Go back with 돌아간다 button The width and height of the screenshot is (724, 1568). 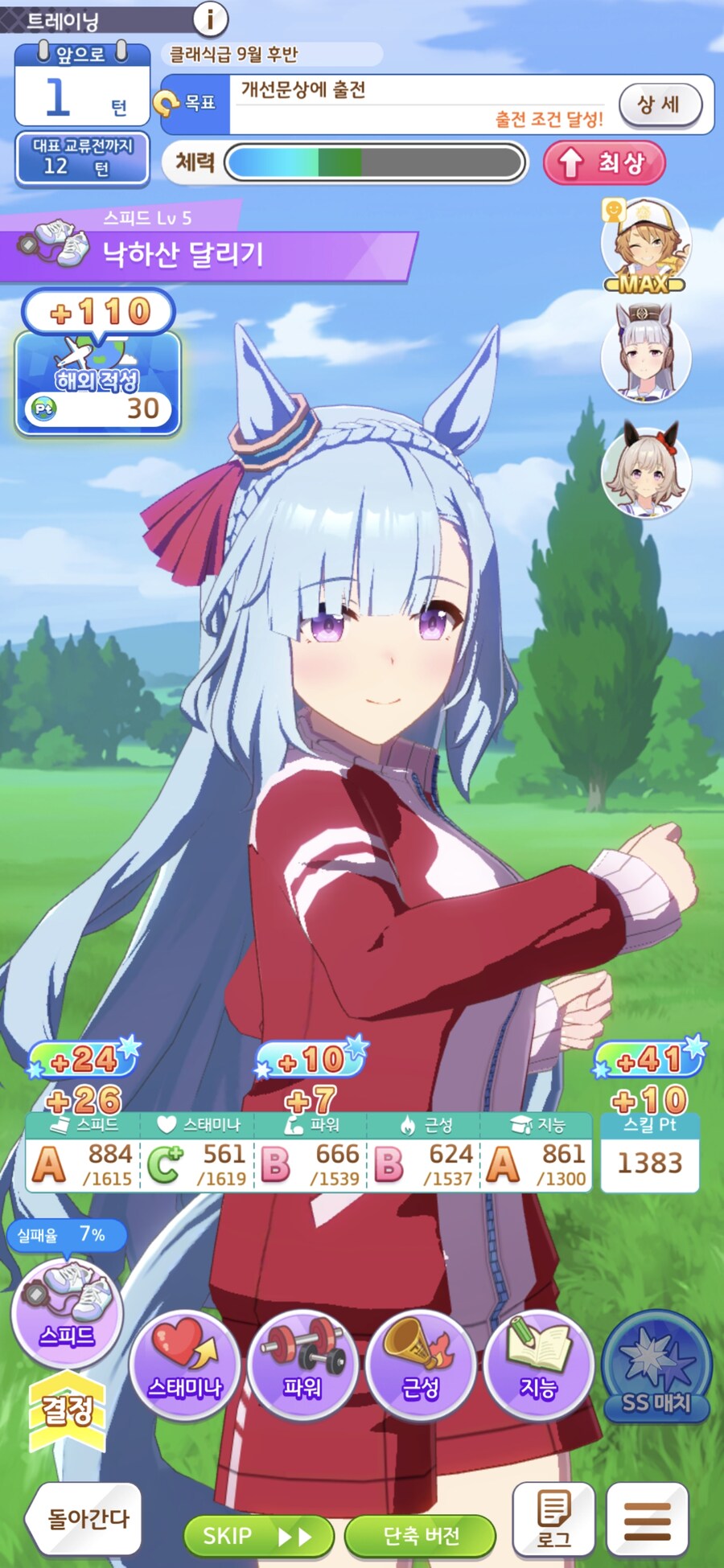(x=85, y=1517)
